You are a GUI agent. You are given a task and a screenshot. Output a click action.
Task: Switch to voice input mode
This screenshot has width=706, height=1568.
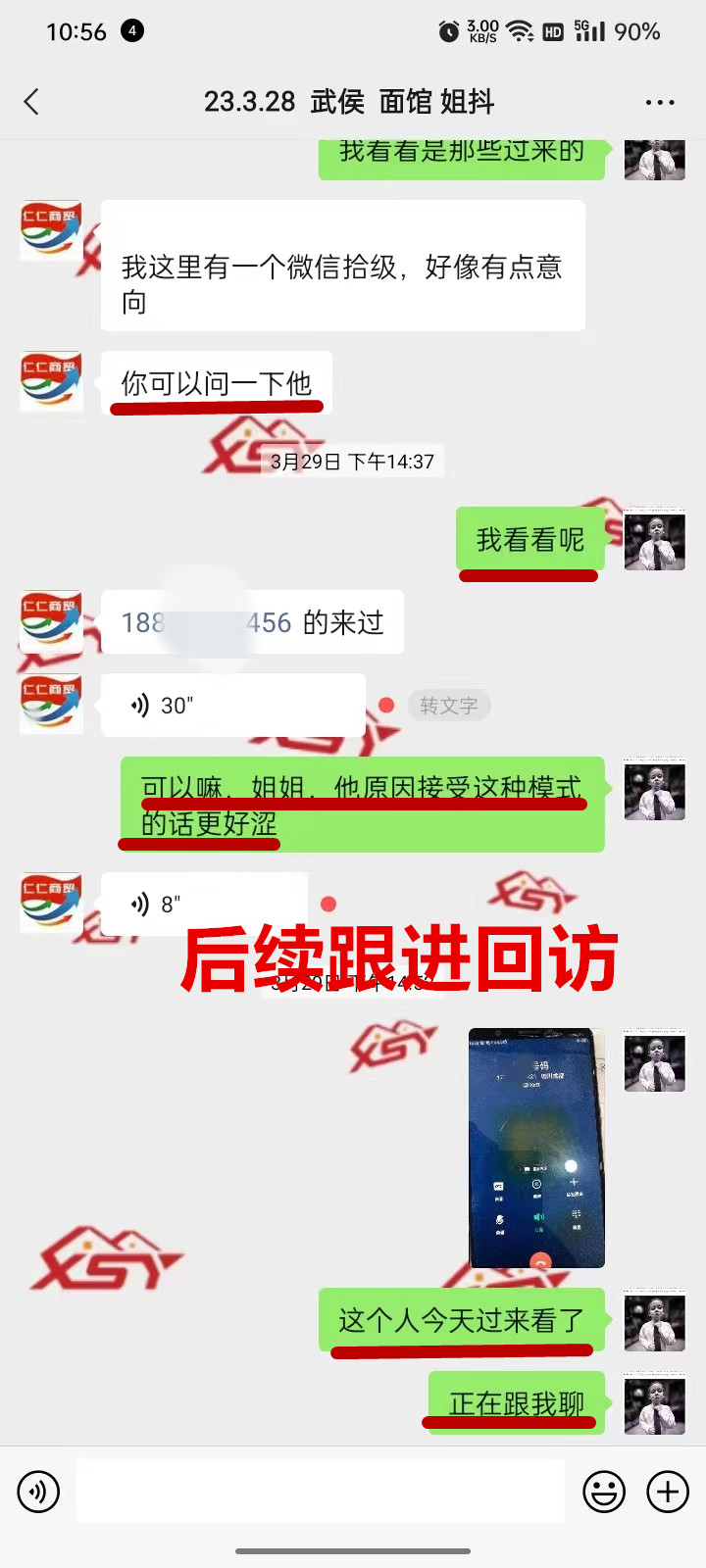click(38, 1492)
